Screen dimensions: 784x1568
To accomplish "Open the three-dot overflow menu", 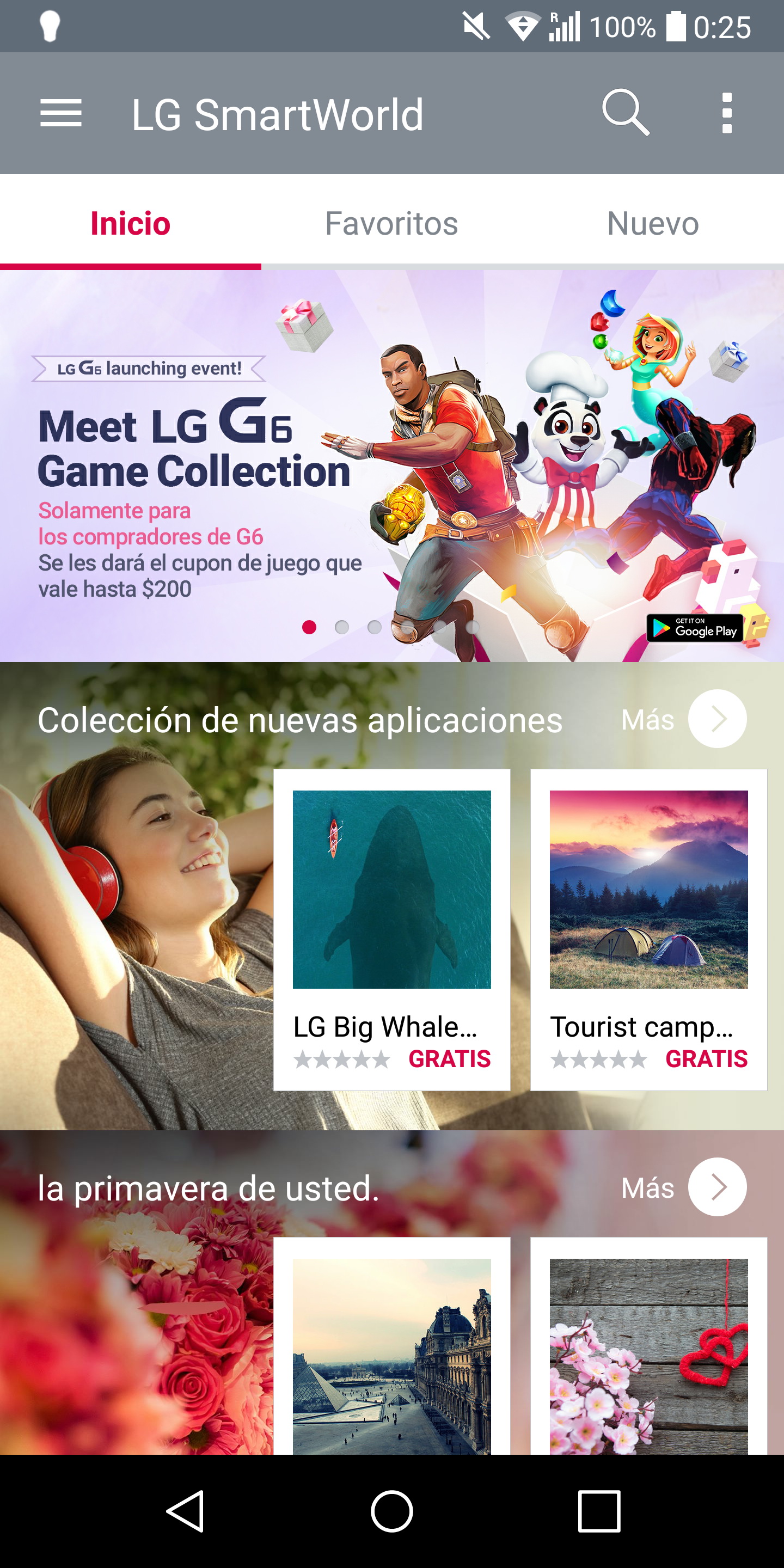I will 726,113.
